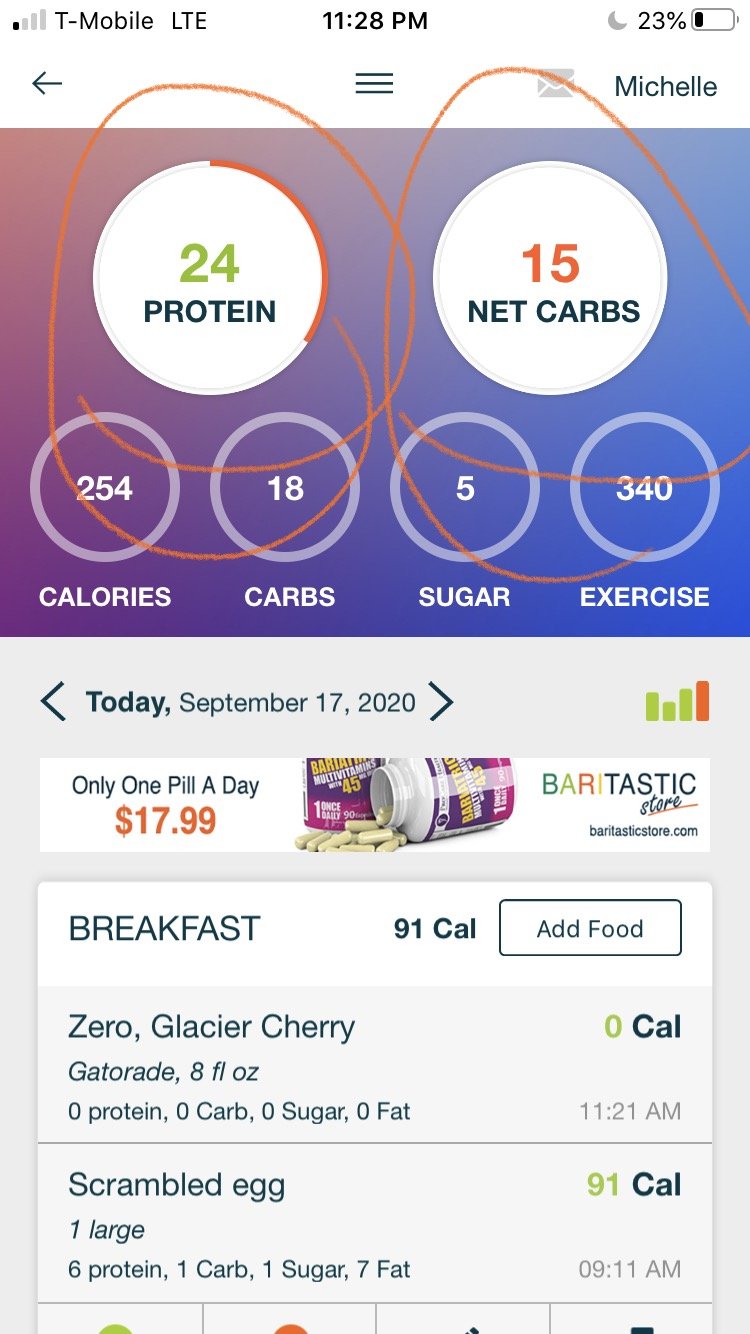Open the bar chart stats icon

tap(677, 701)
